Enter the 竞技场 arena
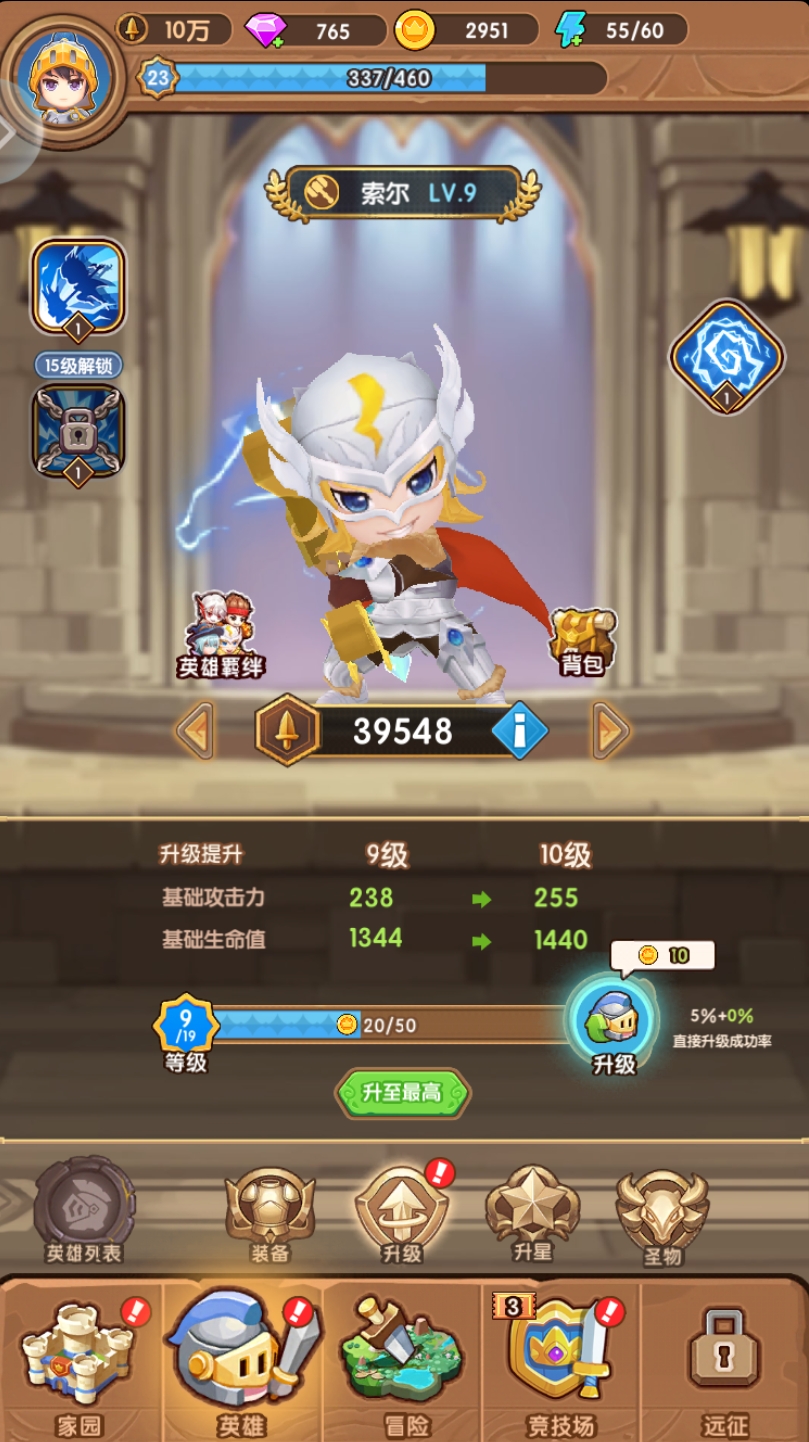Viewport: 809px width, 1442px height. pyautogui.click(x=560, y=1360)
